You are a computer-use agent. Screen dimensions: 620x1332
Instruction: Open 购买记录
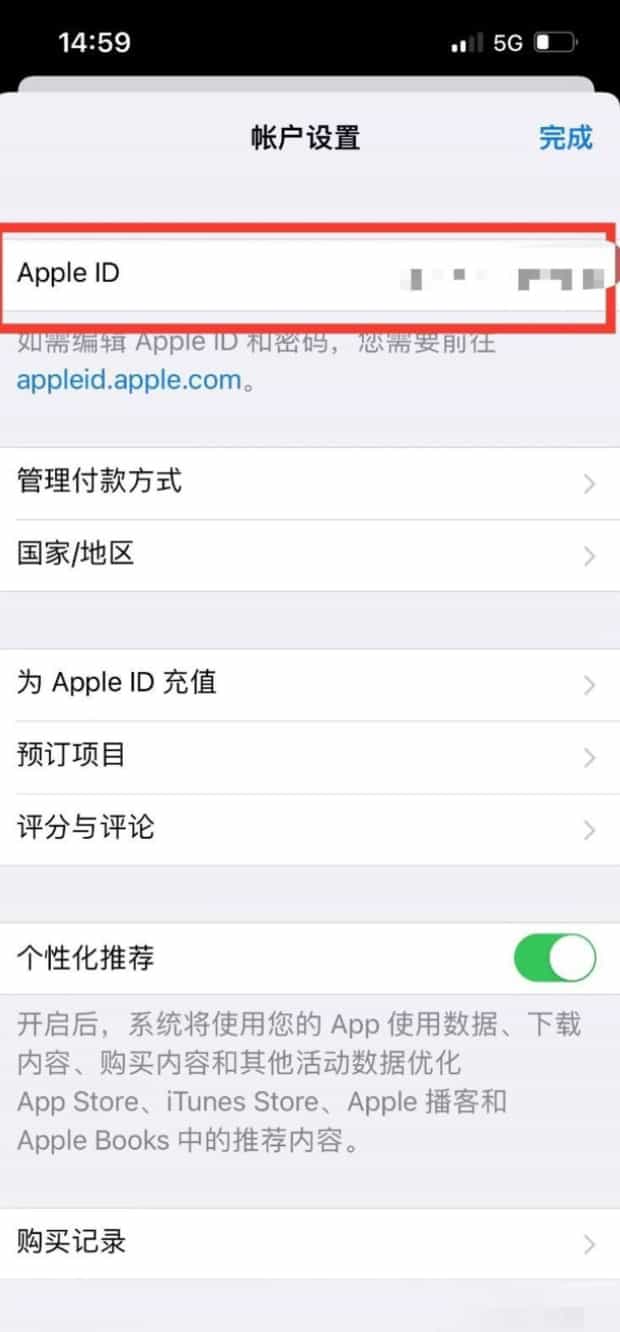click(310, 1243)
